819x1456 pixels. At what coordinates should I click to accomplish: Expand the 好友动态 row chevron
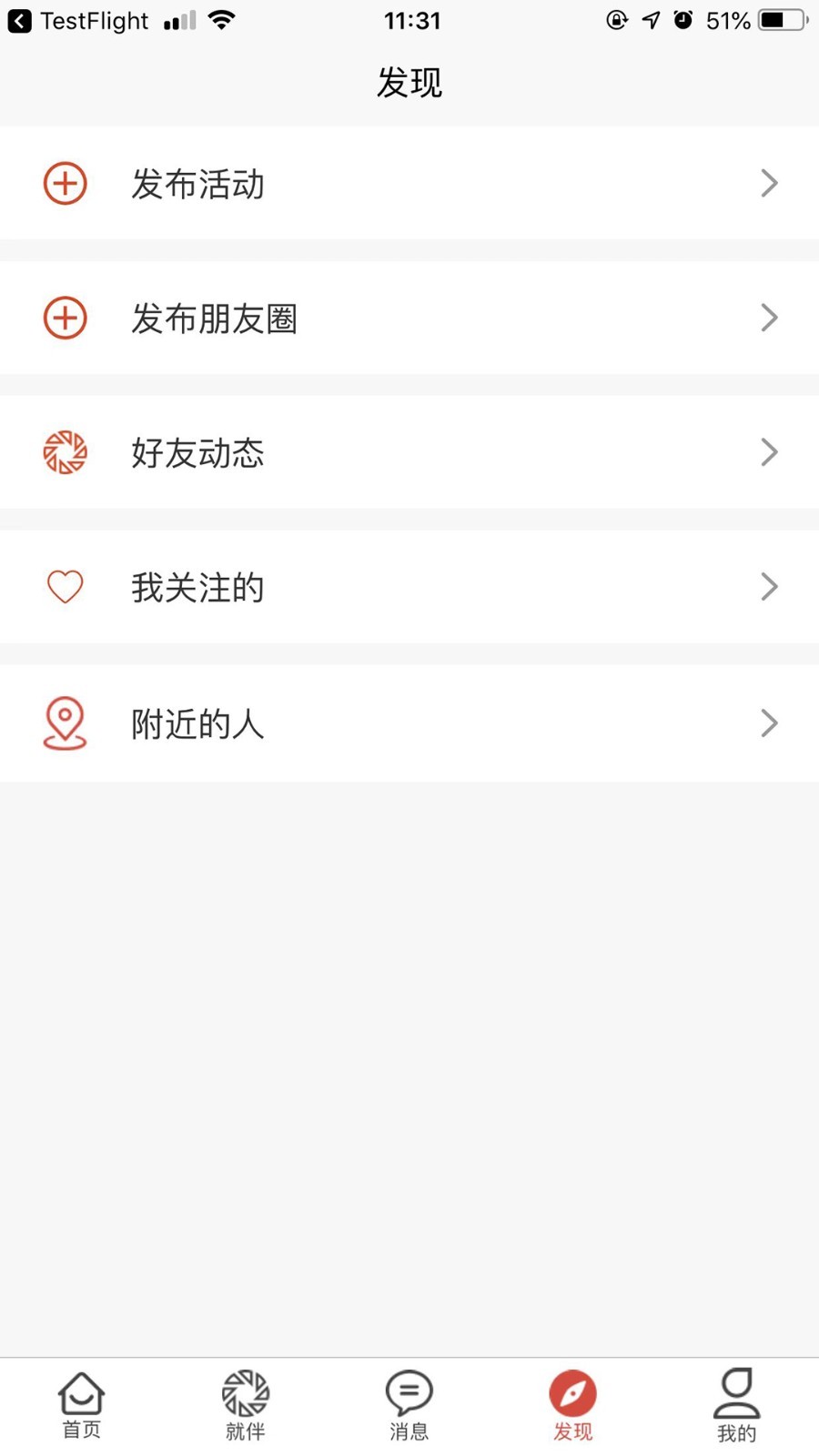[769, 452]
